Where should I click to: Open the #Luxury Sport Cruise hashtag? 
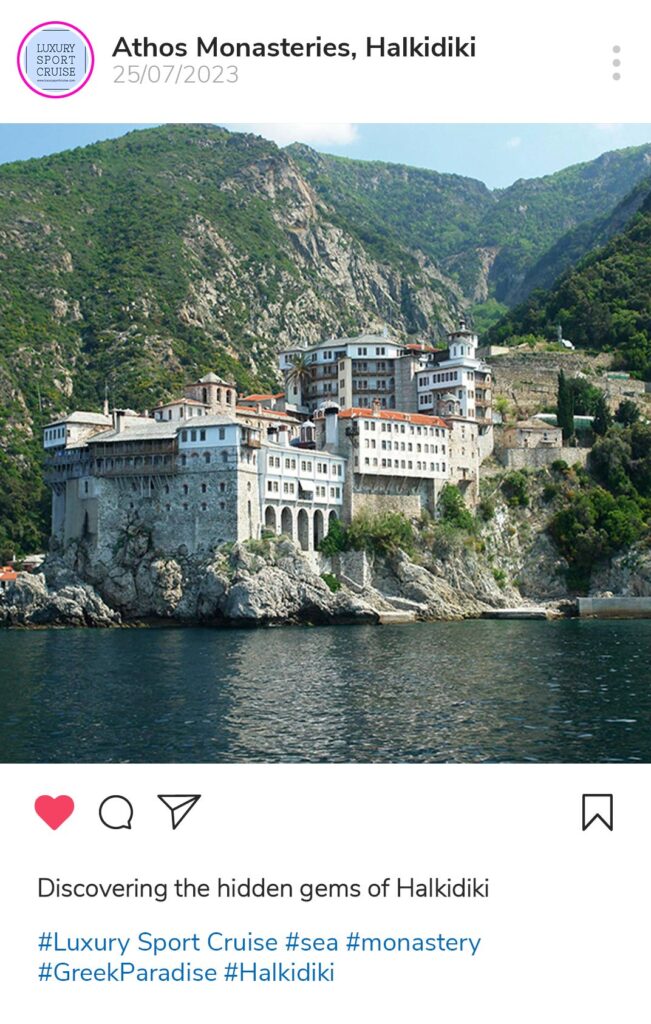click(x=157, y=942)
